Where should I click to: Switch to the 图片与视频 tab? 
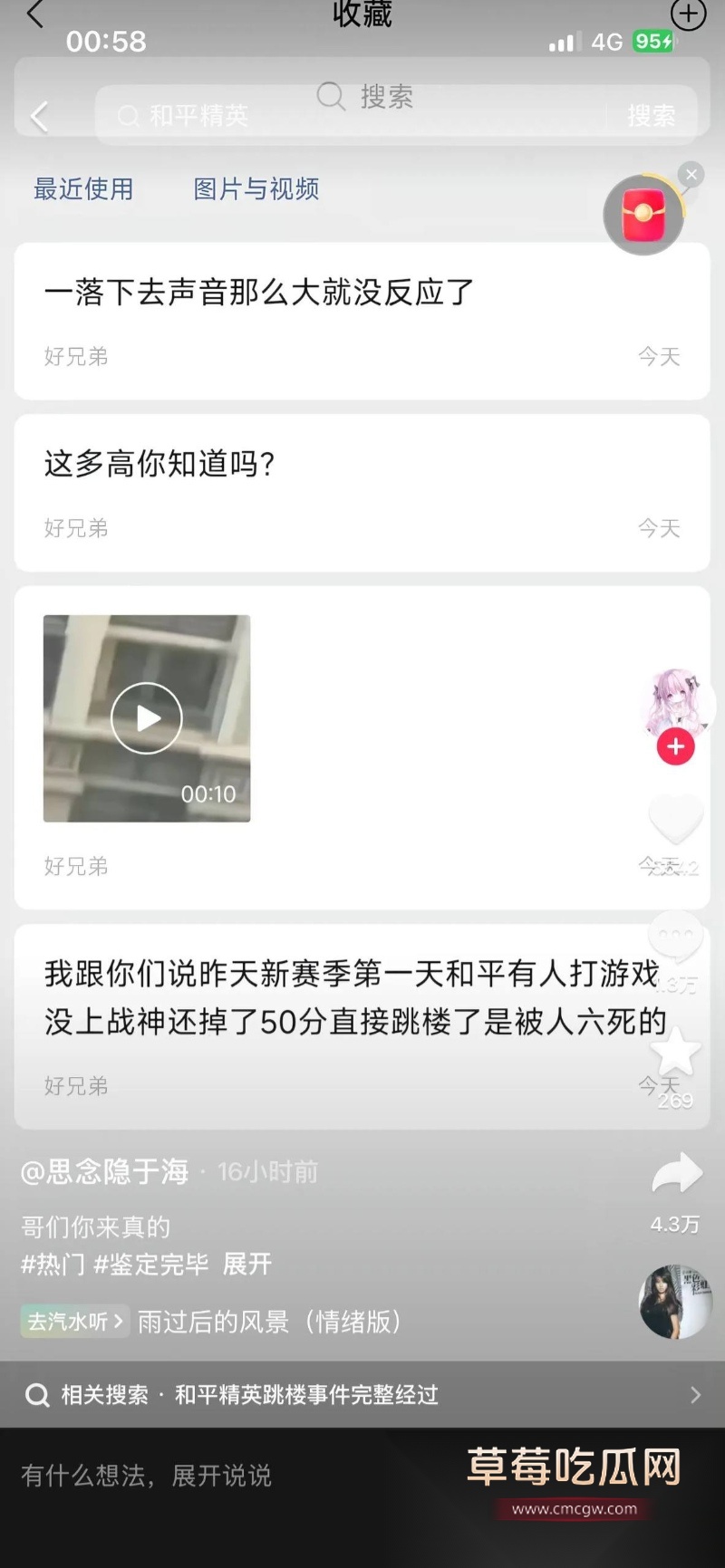tap(255, 189)
